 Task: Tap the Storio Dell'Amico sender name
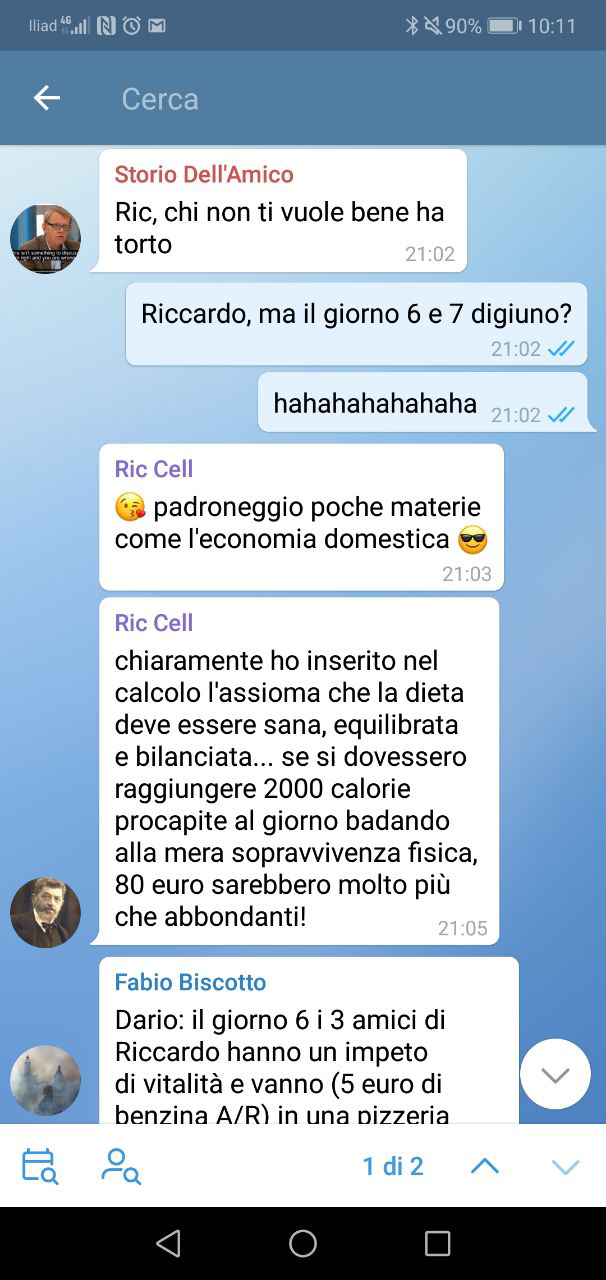pos(204,174)
